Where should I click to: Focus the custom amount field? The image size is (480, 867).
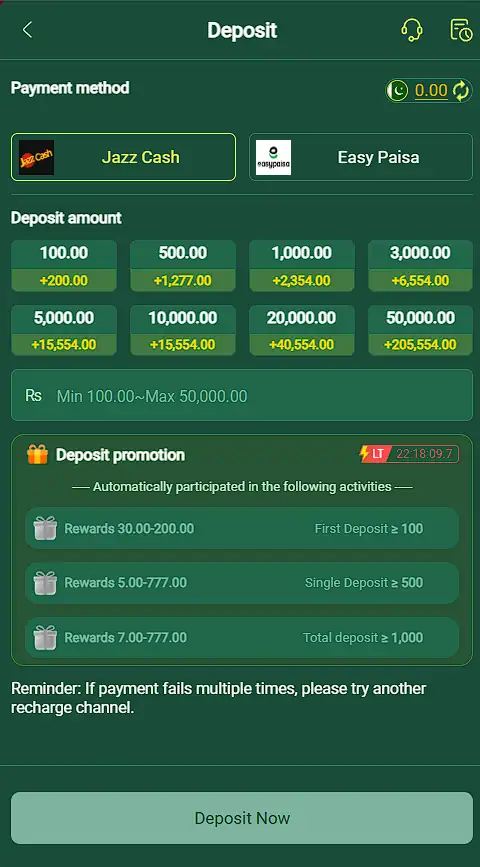point(242,395)
